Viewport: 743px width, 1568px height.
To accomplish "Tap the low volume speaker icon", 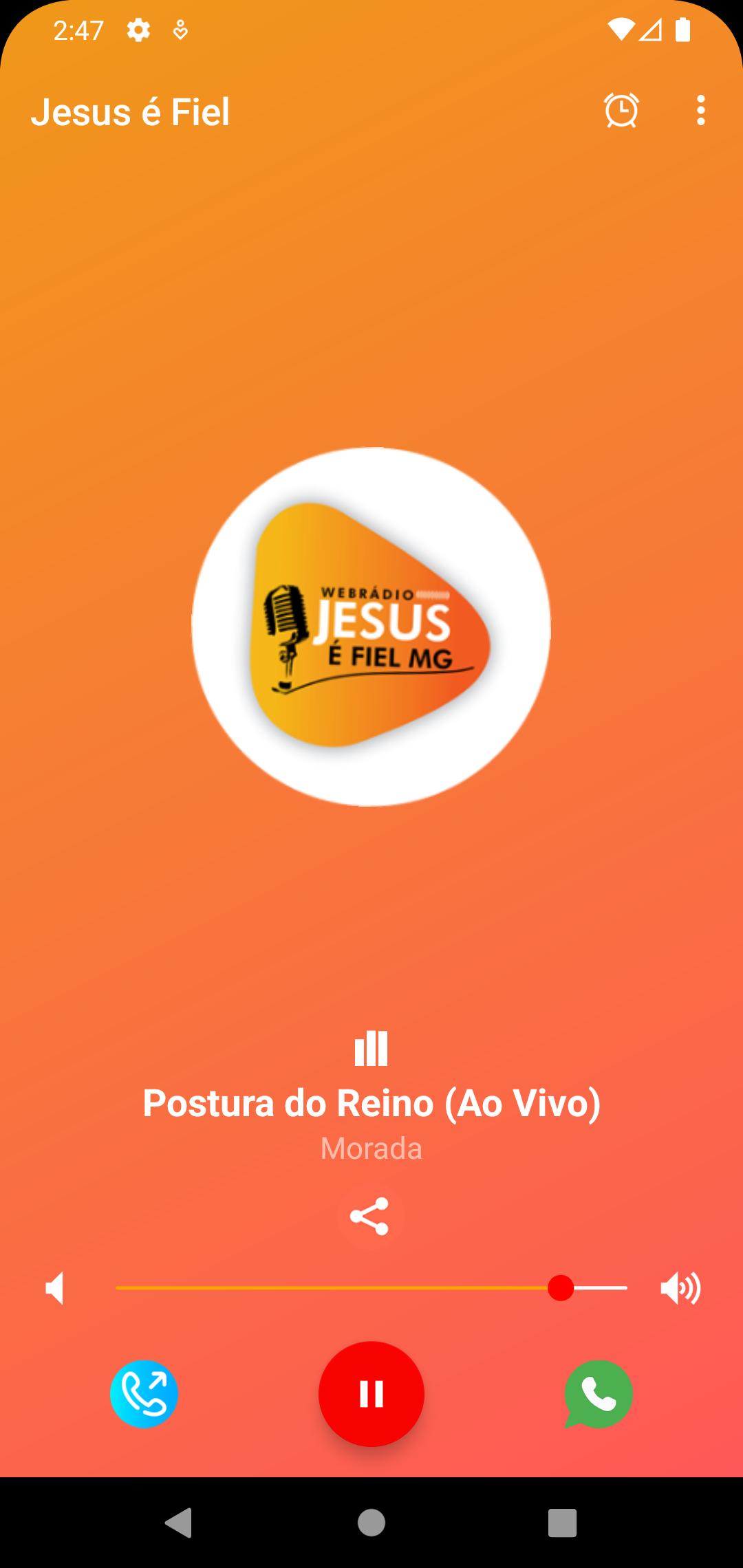I will [55, 1288].
